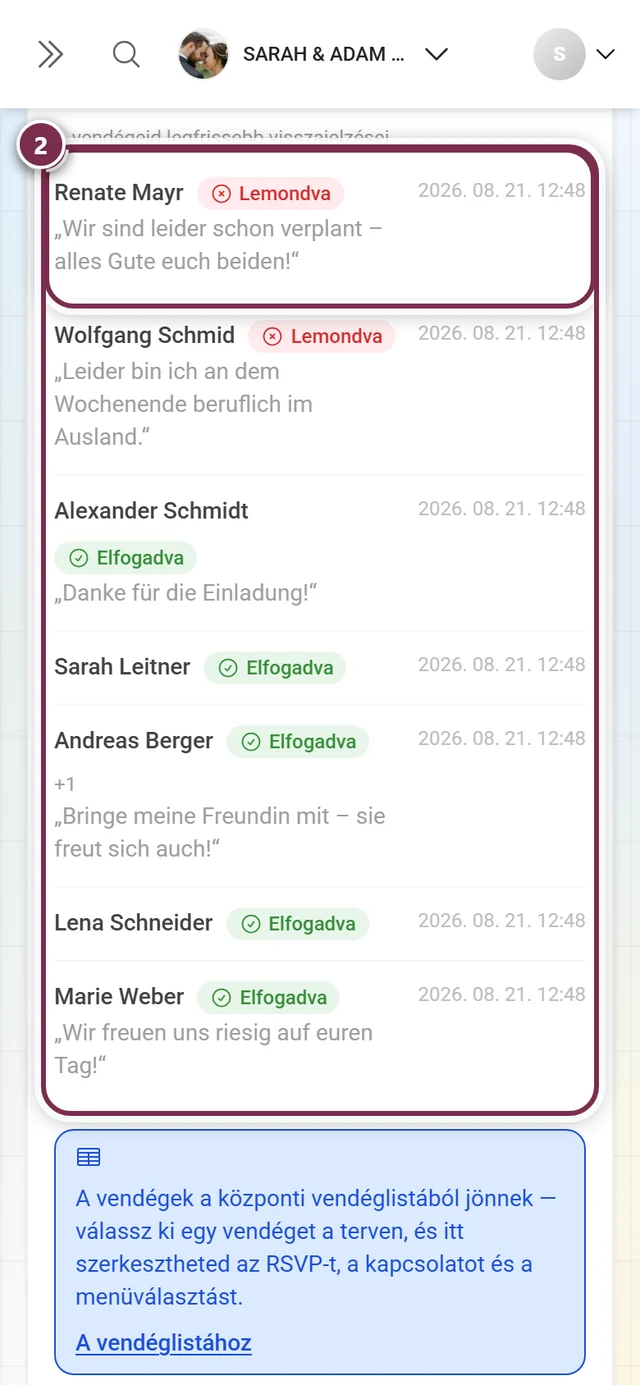Open Andreas Berger's response row
This screenshot has height=1385, width=640.
tap(320, 795)
